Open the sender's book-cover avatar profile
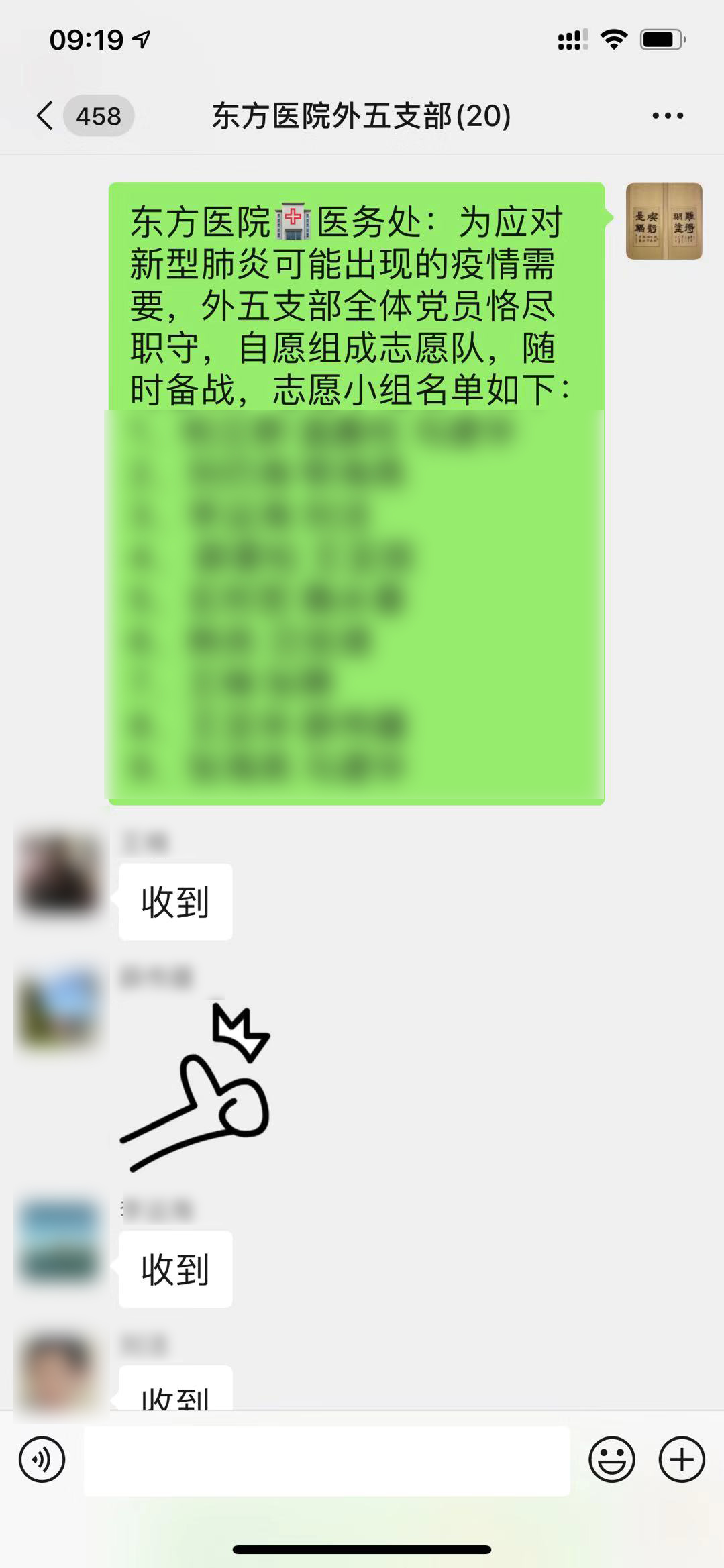Image resolution: width=724 pixels, height=1568 pixels. [664, 221]
